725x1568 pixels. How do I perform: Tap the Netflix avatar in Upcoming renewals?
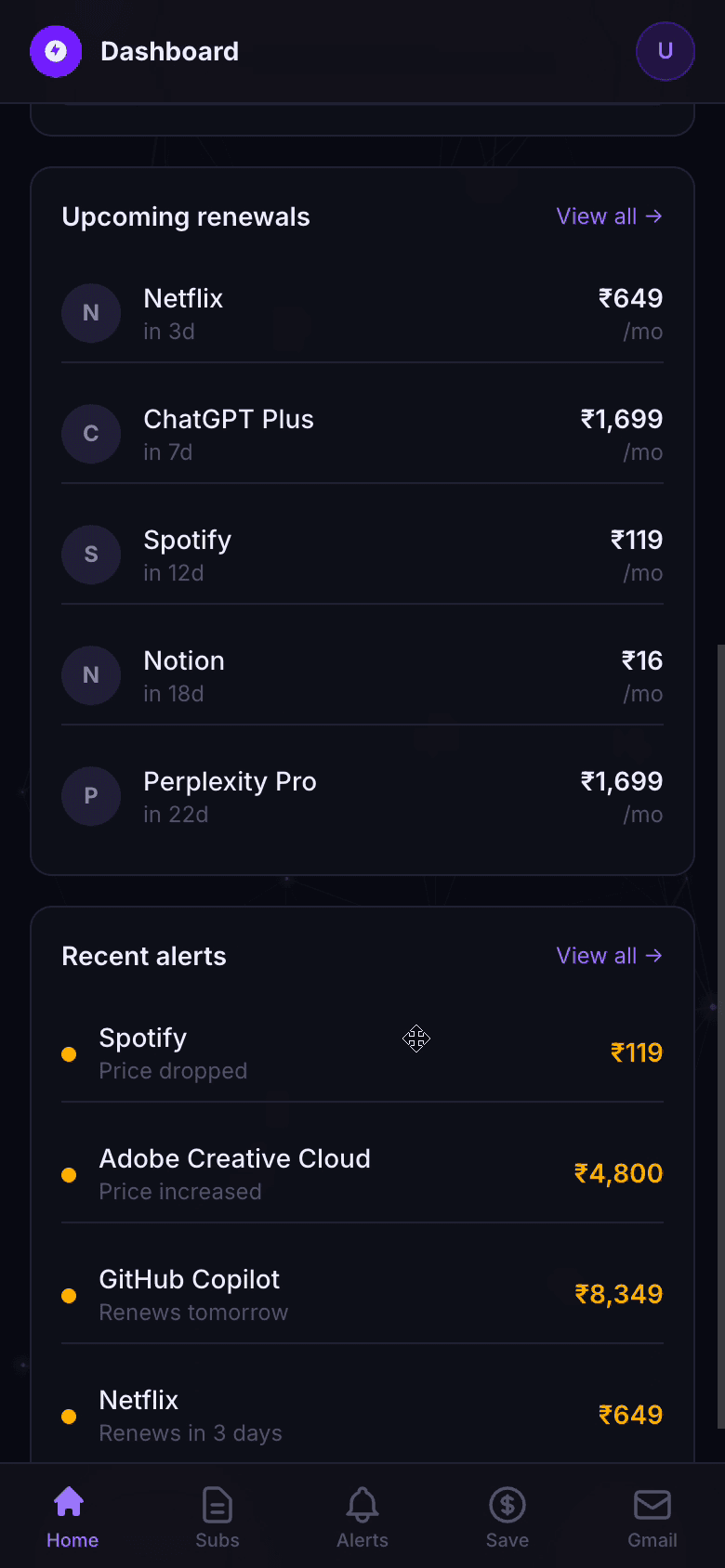click(91, 313)
